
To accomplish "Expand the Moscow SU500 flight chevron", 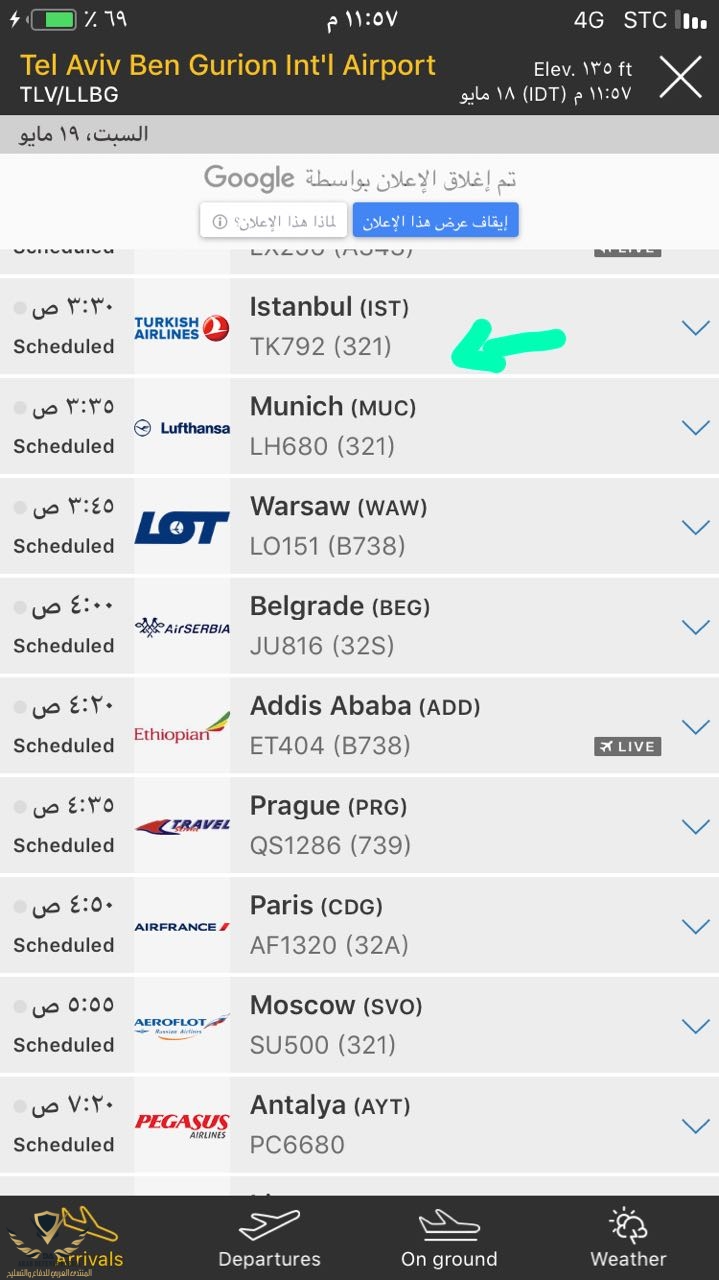I will point(694,1026).
